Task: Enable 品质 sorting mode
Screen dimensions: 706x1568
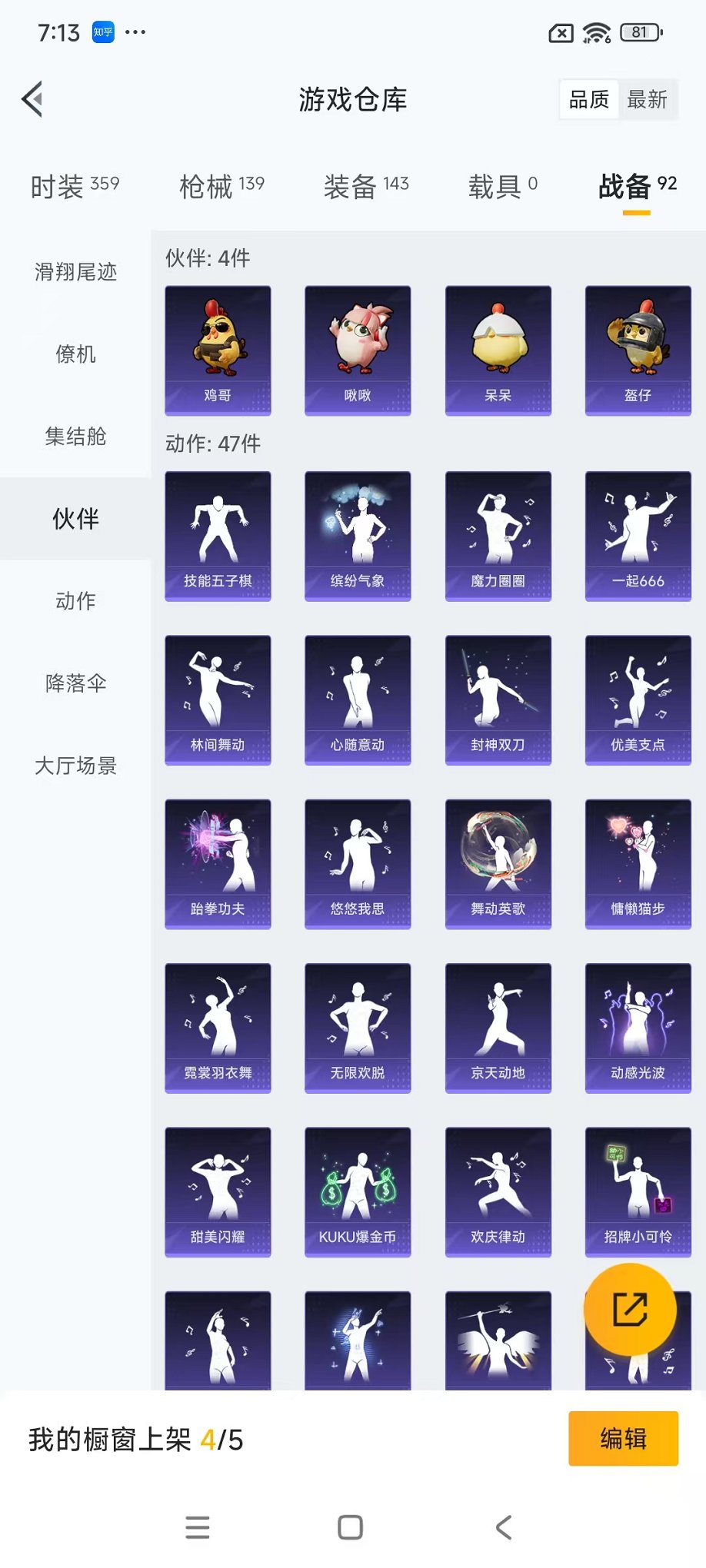Action: point(588,98)
